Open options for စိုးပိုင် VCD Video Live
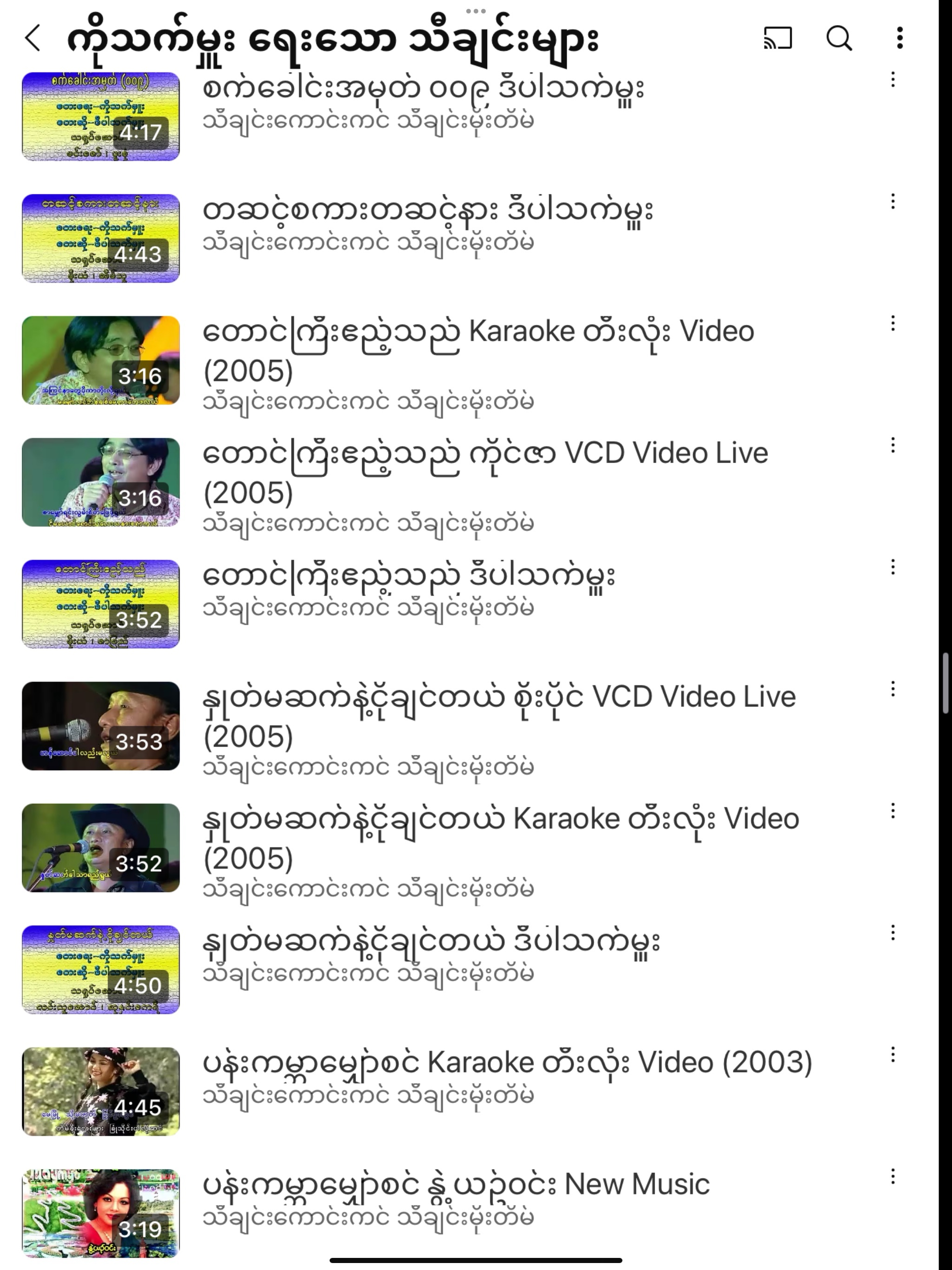The image size is (952, 1270). point(893,689)
